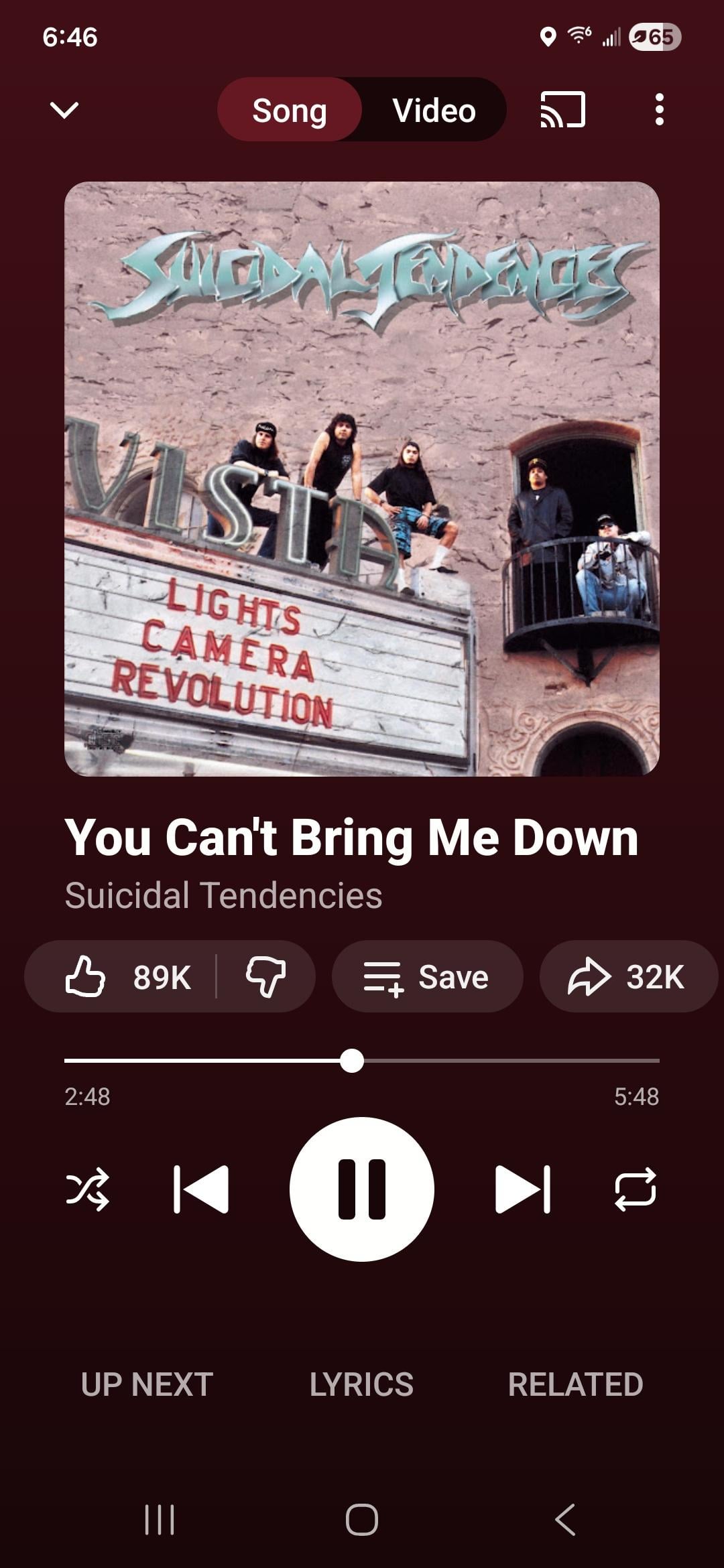The width and height of the screenshot is (724, 1568).
Task: Open the Suicidal Tendencies artist page
Action: tap(223, 895)
